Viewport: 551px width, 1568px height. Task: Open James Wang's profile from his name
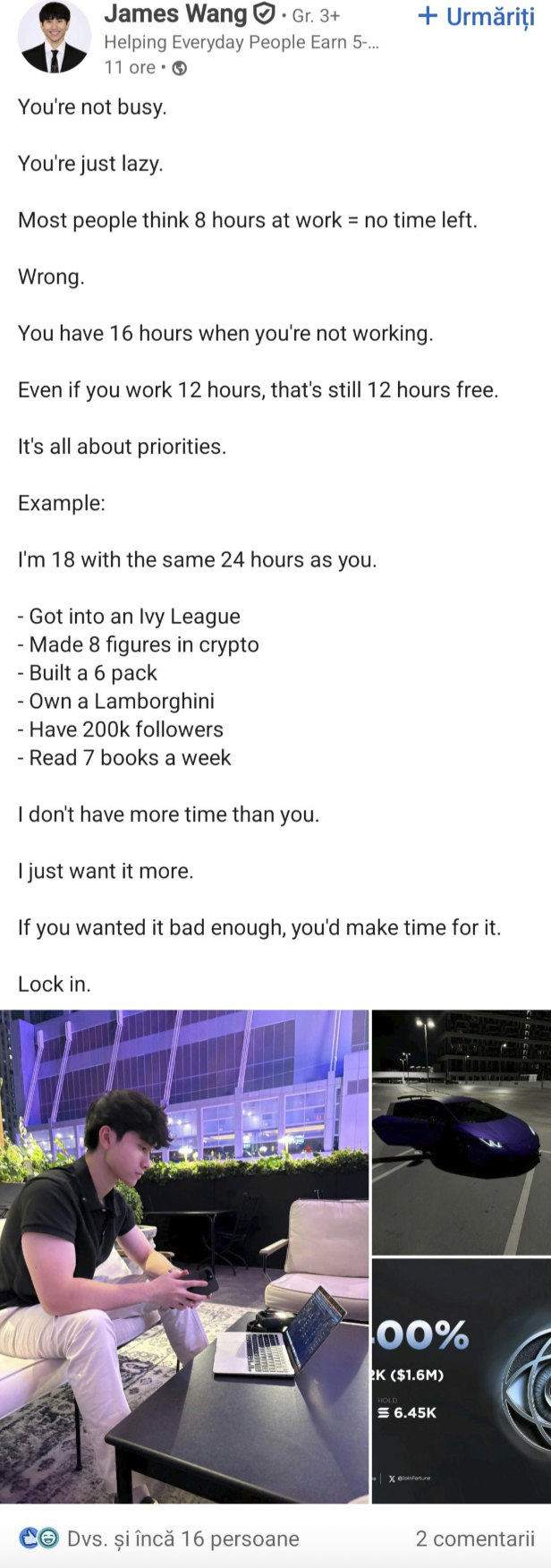point(175,14)
